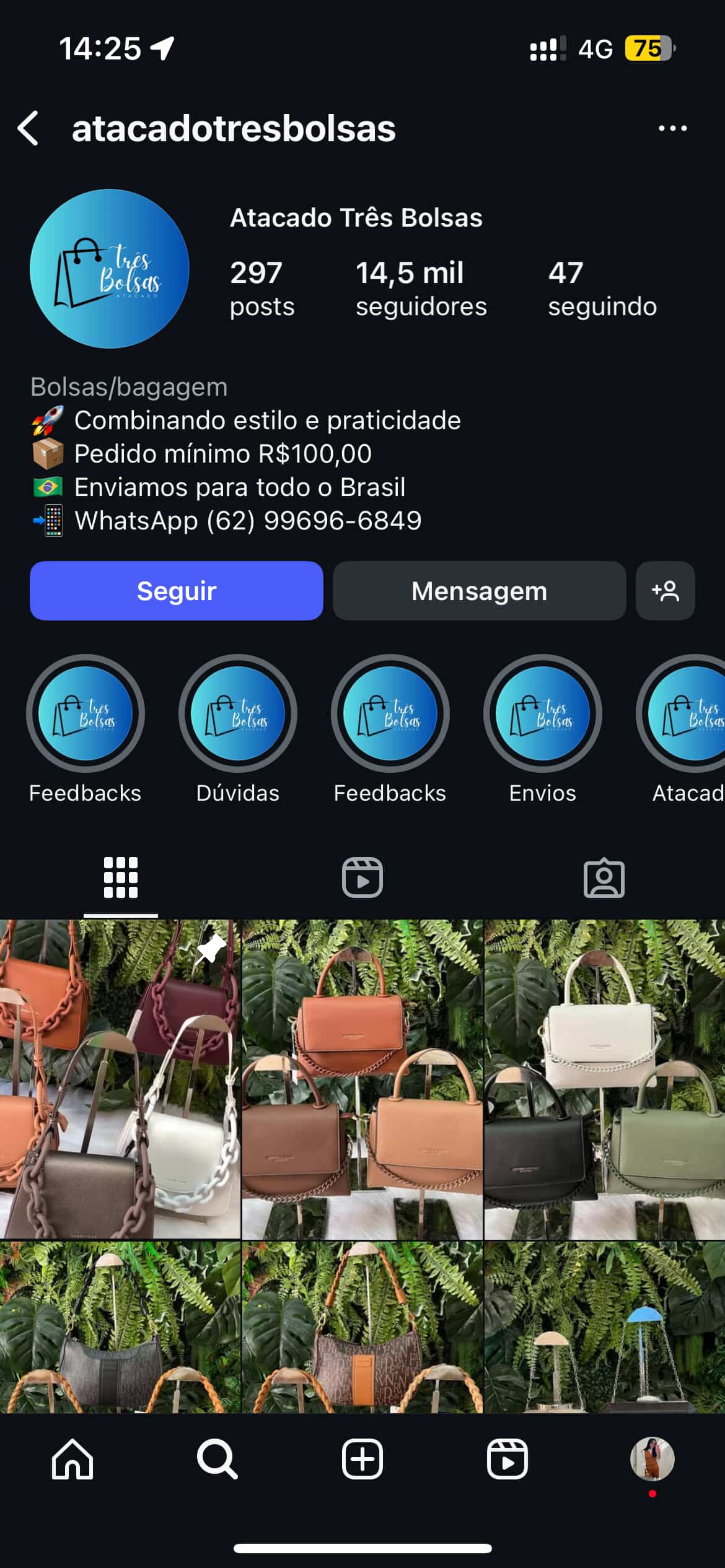Go back using the arrow icon
The width and height of the screenshot is (725, 1568).
coord(29,129)
